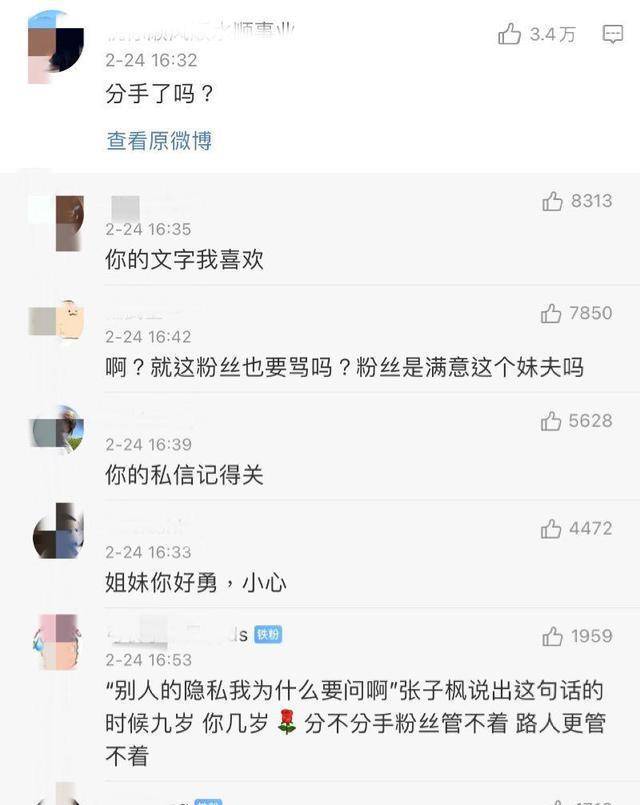Image resolution: width=640 pixels, height=805 pixels.
Task: Open avatar of the "你的私信记得关" commenter
Action: (x=58, y=429)
